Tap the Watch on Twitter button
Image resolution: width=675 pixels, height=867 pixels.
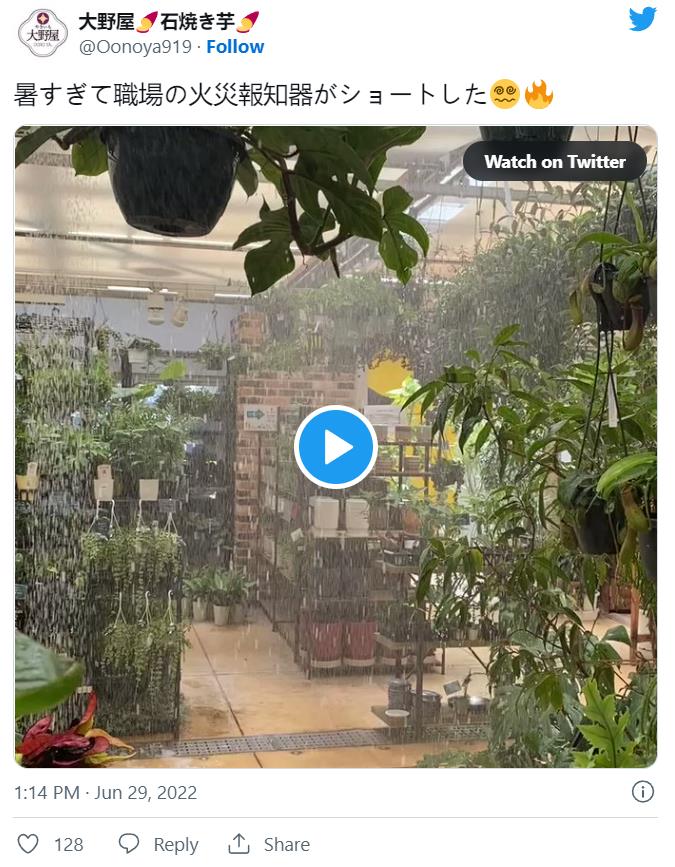point(554,161)
